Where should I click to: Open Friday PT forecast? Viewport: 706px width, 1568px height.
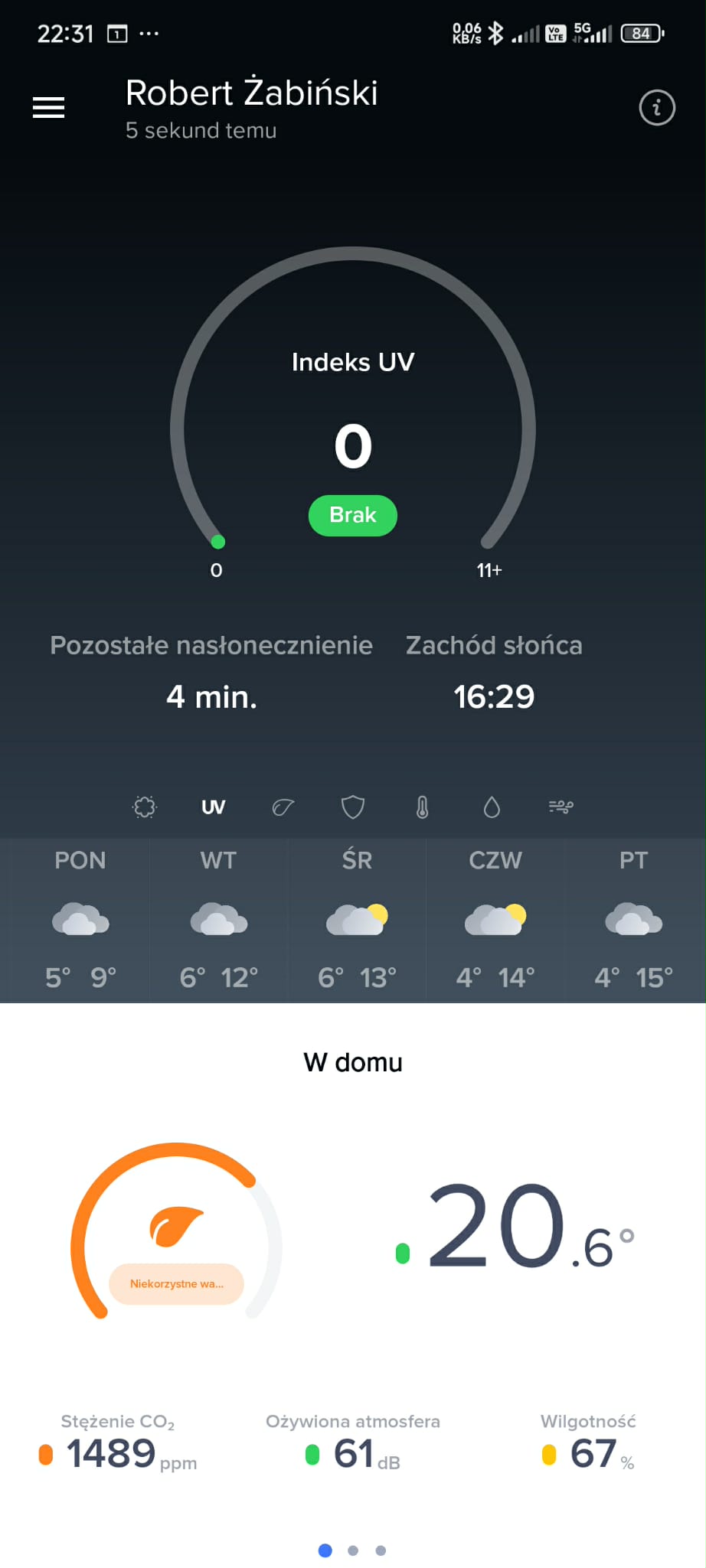click(x=634, y=921)
